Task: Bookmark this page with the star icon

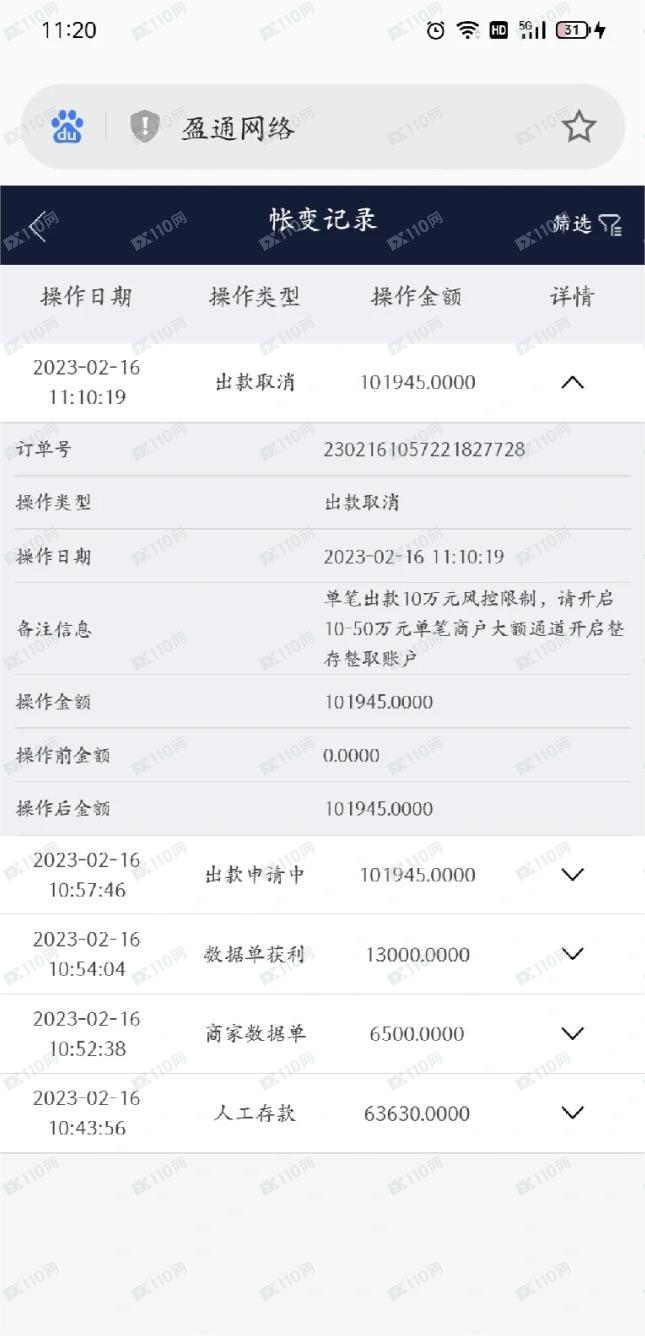Action: click(579, 127)
